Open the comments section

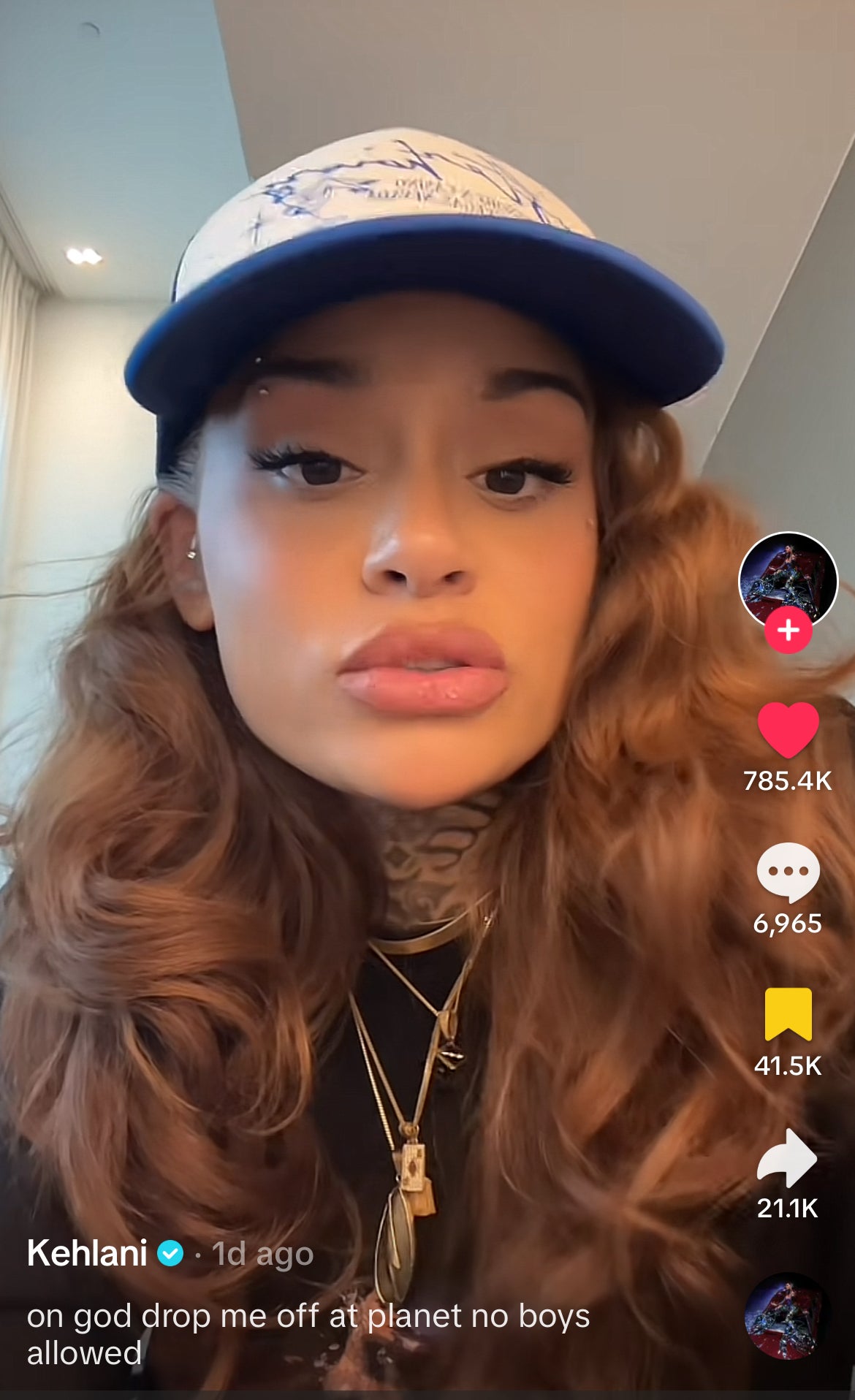click(787, 874)
